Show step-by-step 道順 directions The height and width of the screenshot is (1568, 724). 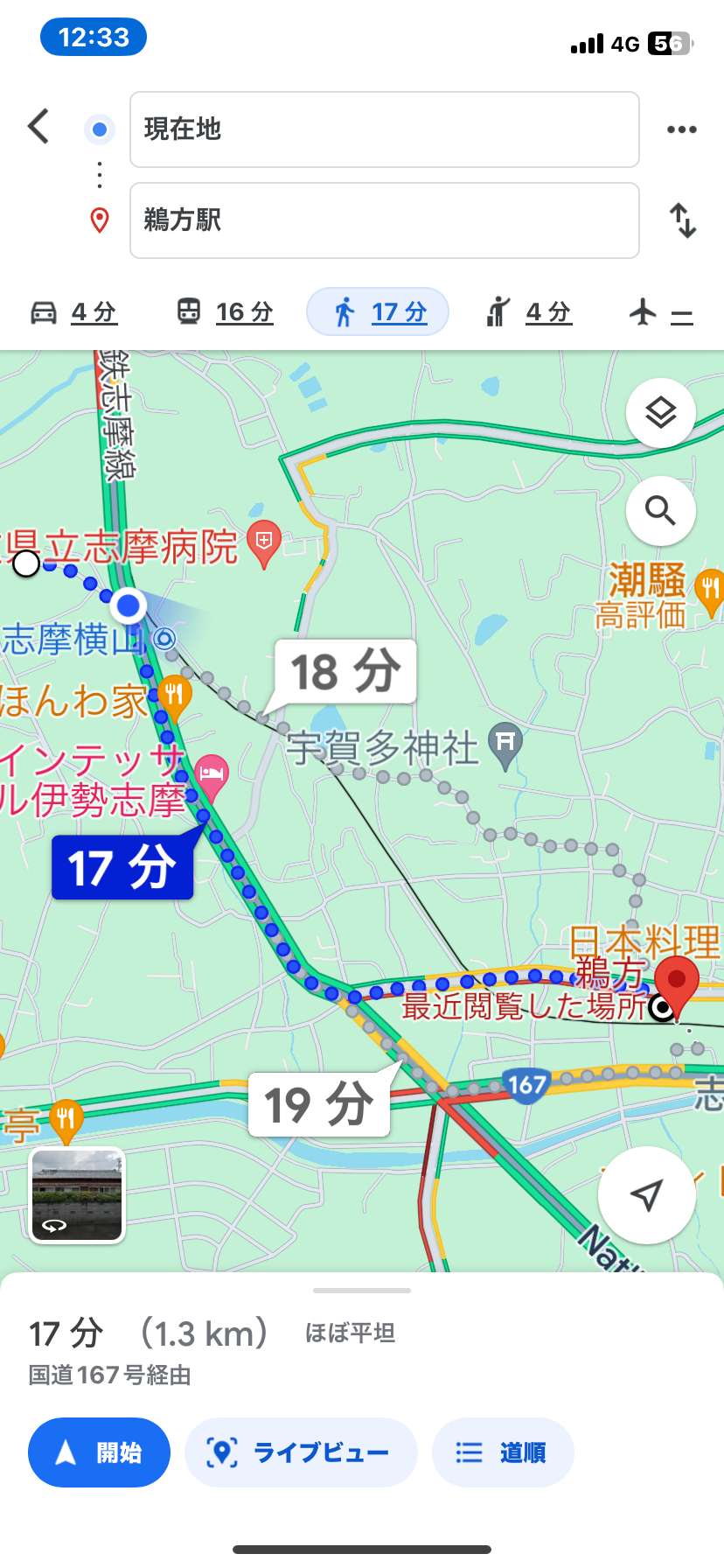pyautogui.click(x=503, y=1452)
